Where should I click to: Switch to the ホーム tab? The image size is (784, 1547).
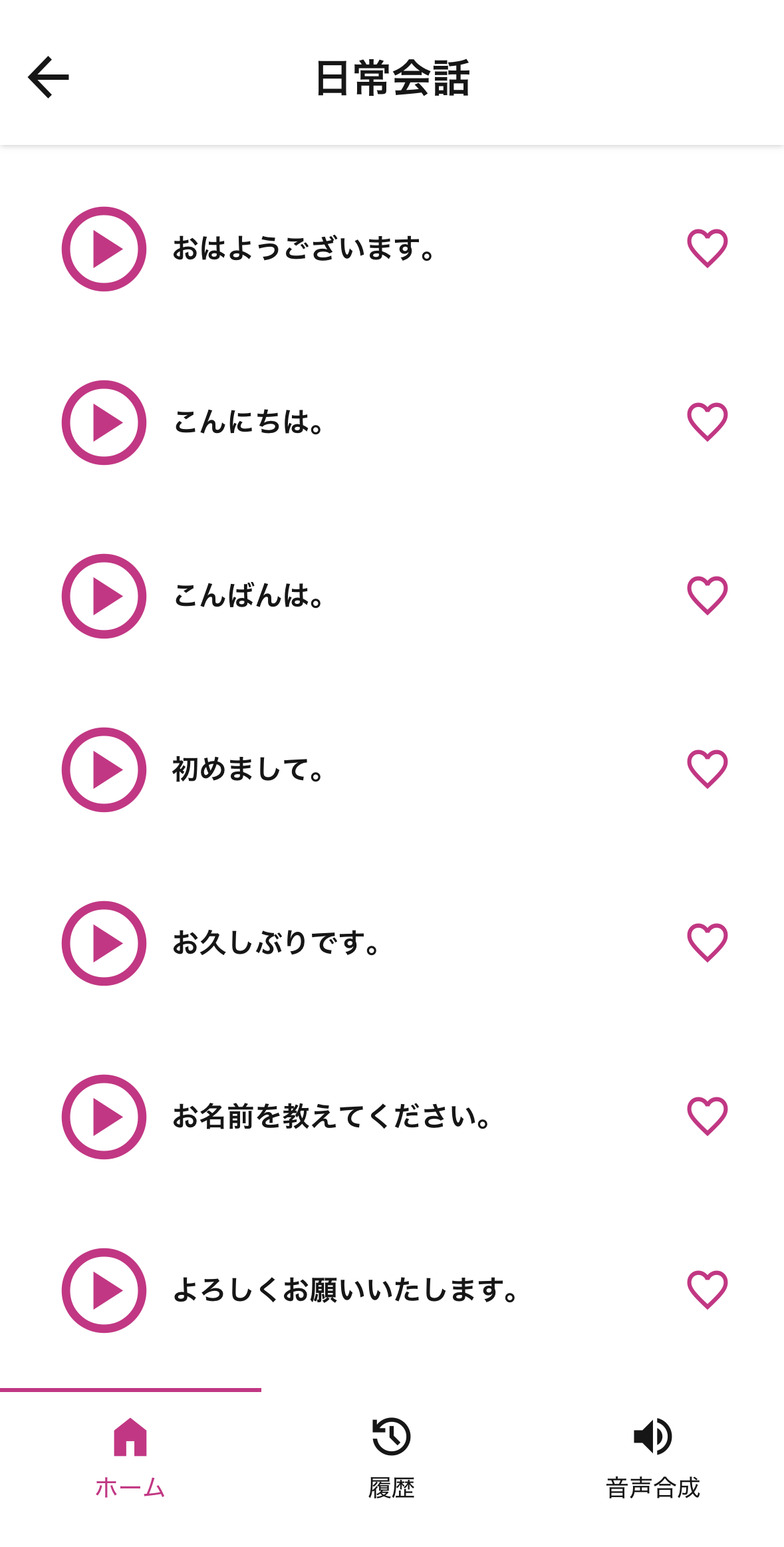[x=130, y=1458]
